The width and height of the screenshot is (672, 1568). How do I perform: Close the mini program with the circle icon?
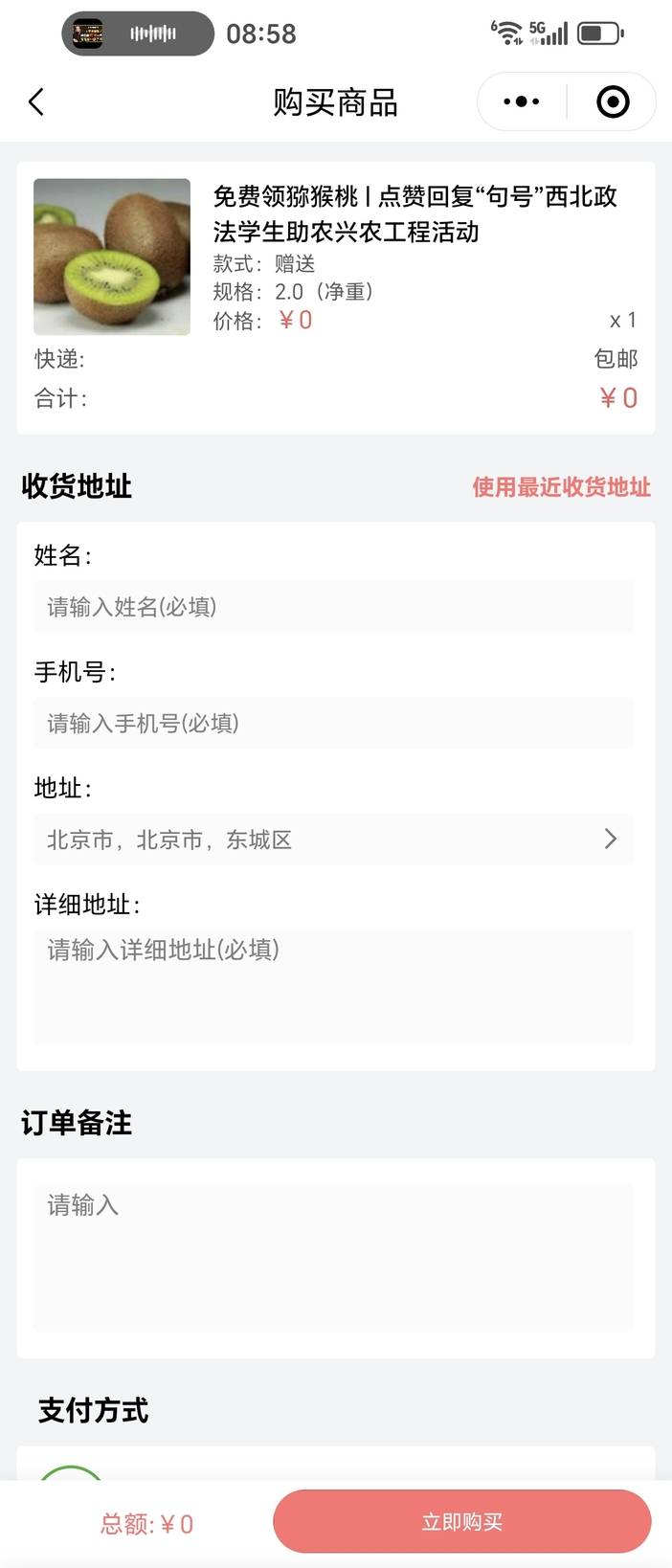(x=613, y=101)
